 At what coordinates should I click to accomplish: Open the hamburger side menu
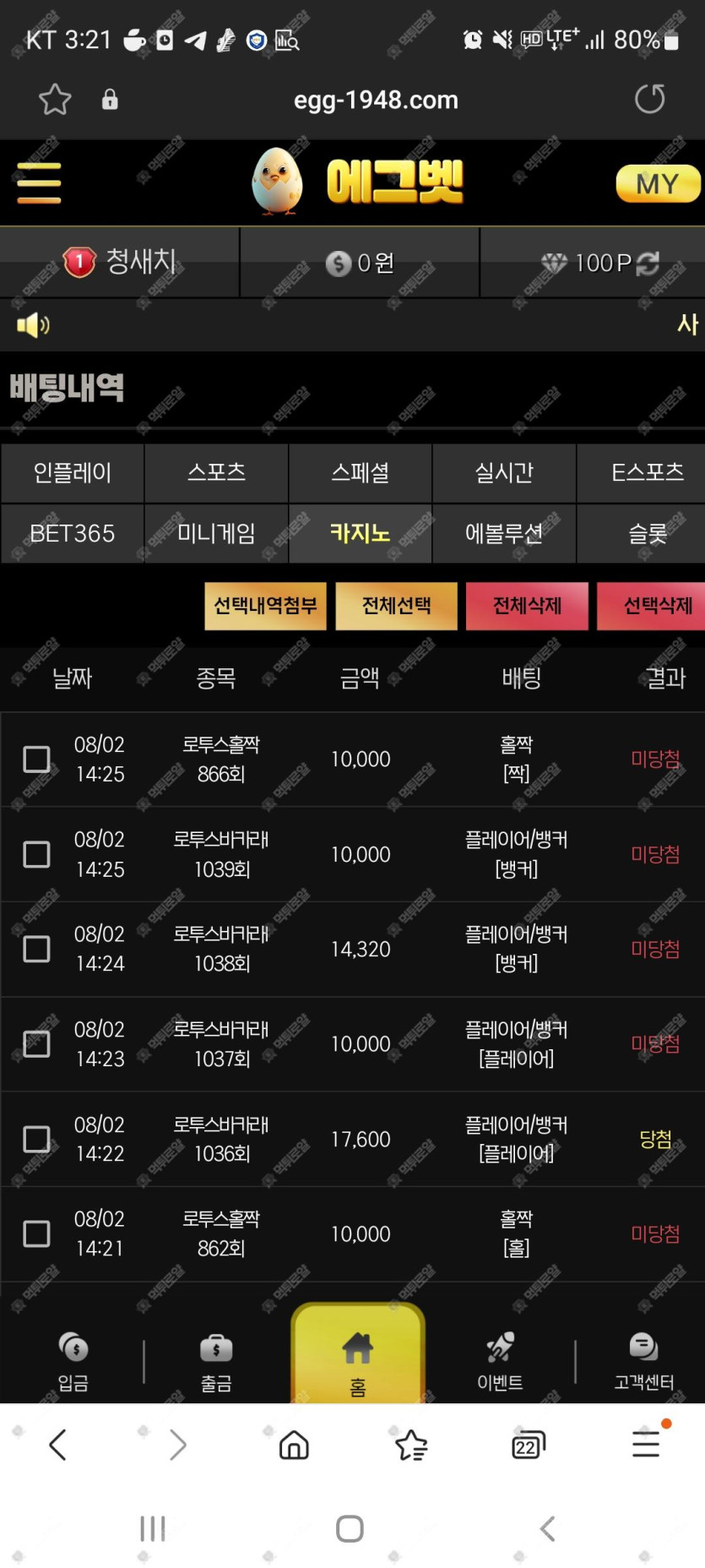pyautogui.click(x=39, y=182)
